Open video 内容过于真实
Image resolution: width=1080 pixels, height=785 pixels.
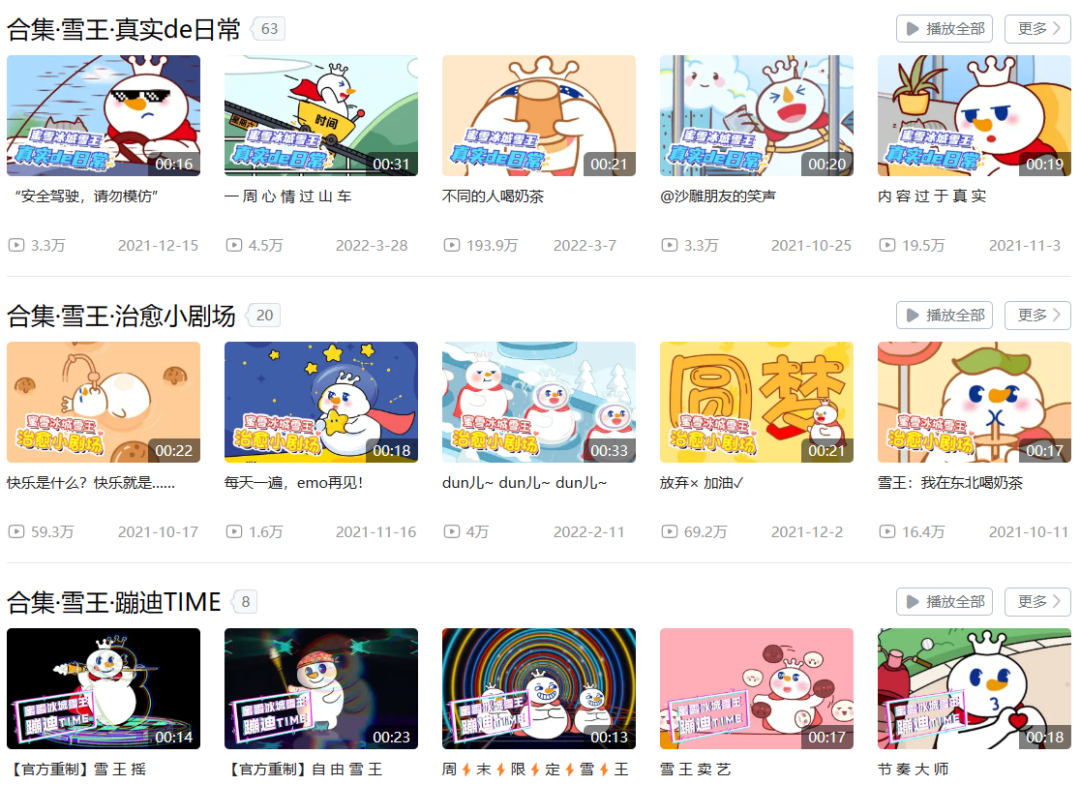click(x=974, y=116)
